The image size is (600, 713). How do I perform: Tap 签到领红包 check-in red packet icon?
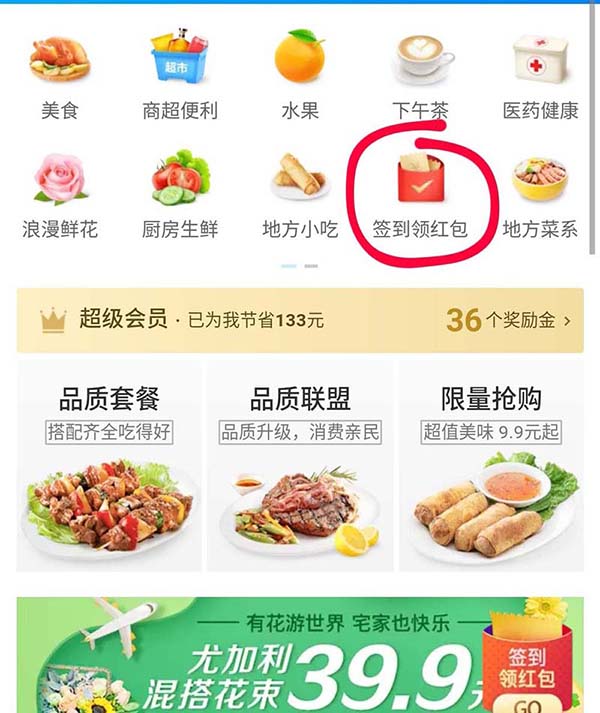(x=420, y=195)
